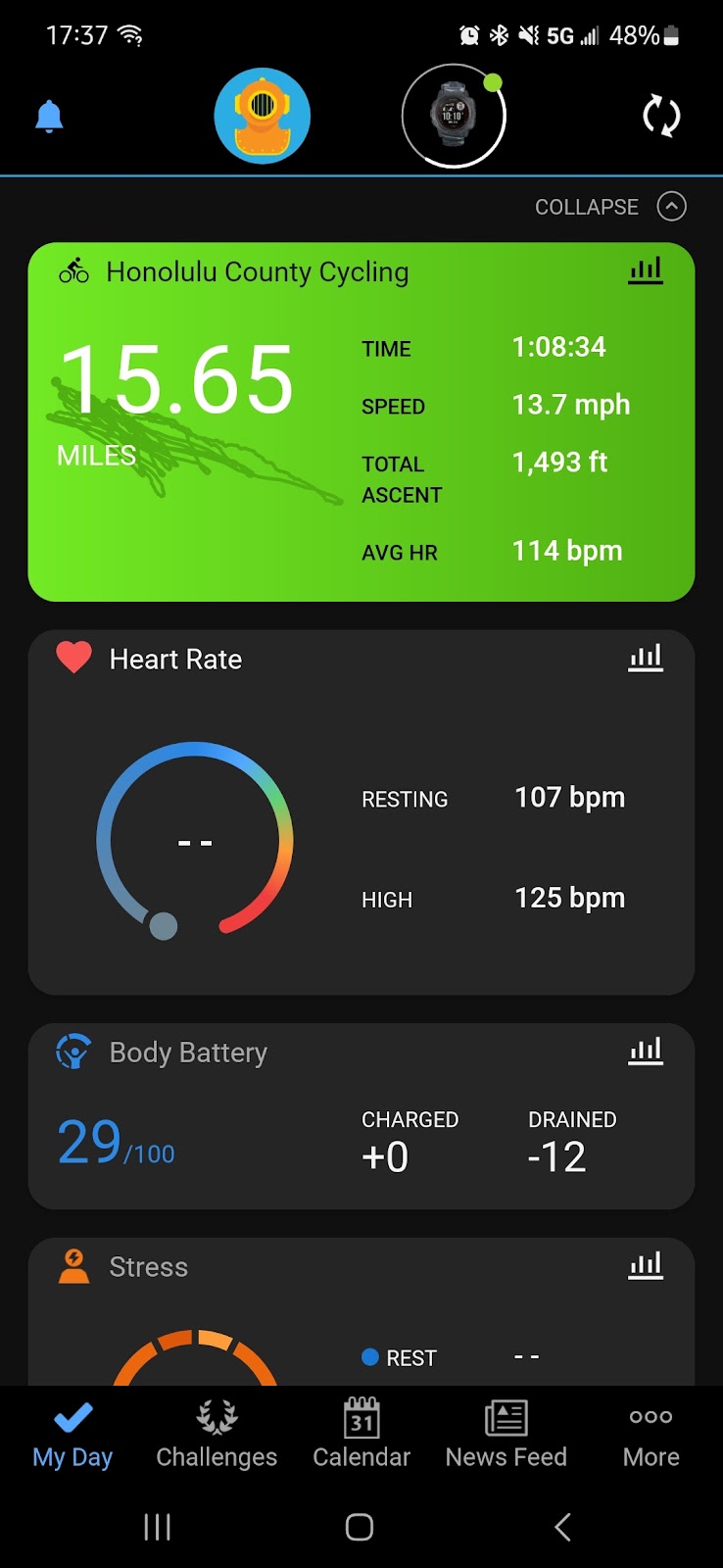
Task: Open chart icon on Honolulu County Cycling card
Action: (646, 270)
